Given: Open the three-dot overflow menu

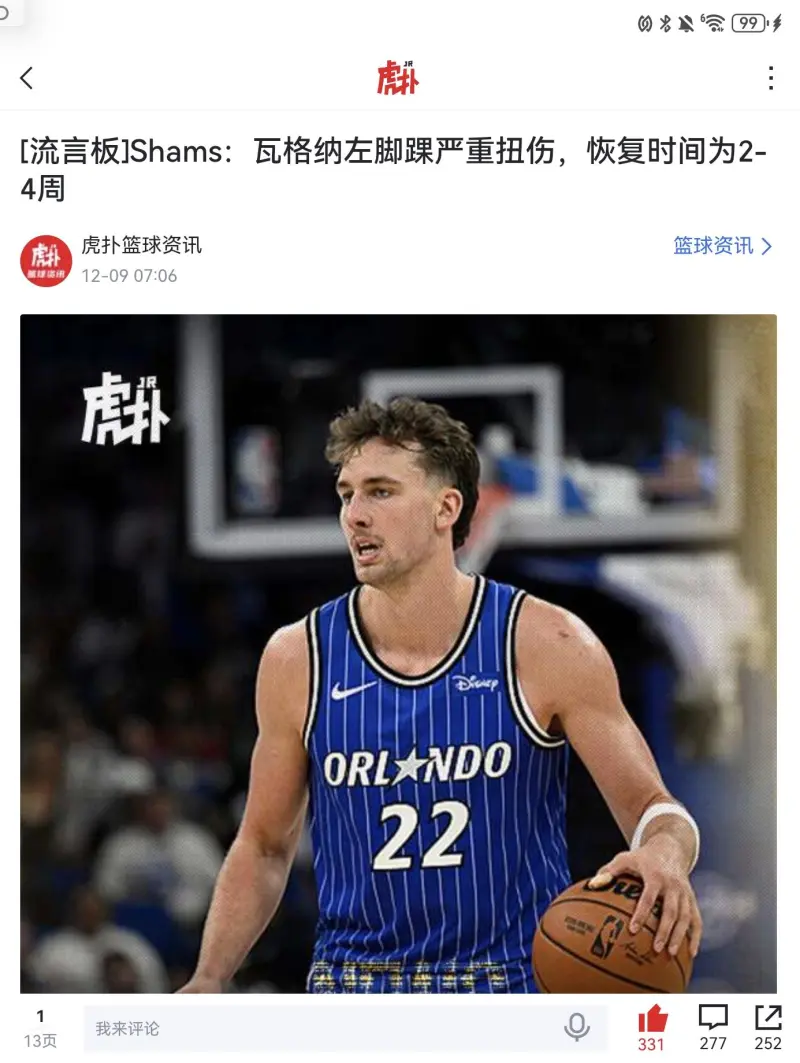Looking at the screenshot, I should coord(770,78).
